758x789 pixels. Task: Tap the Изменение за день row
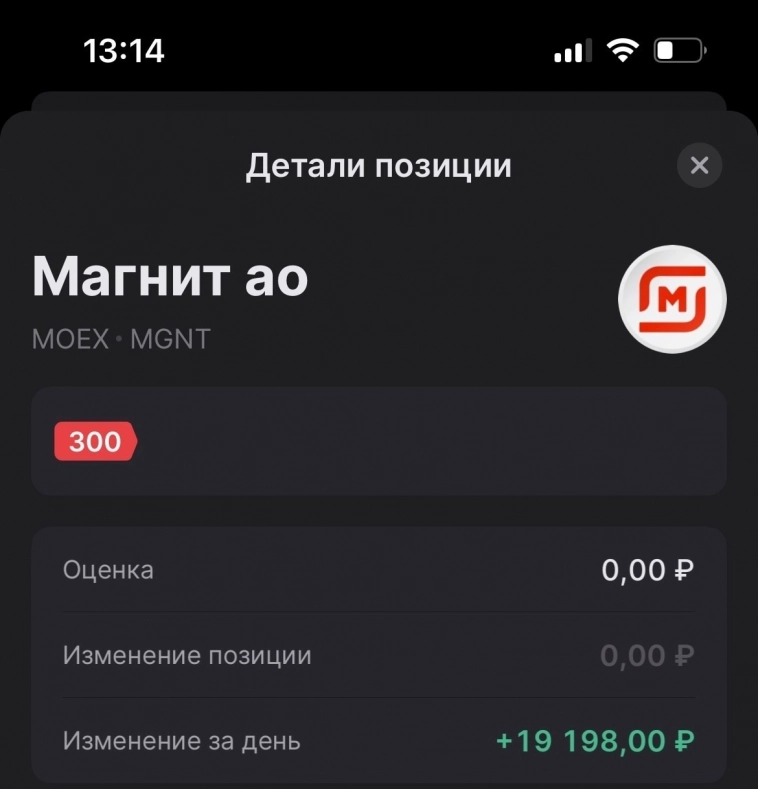pyautogui.click(x=379, y=741)
